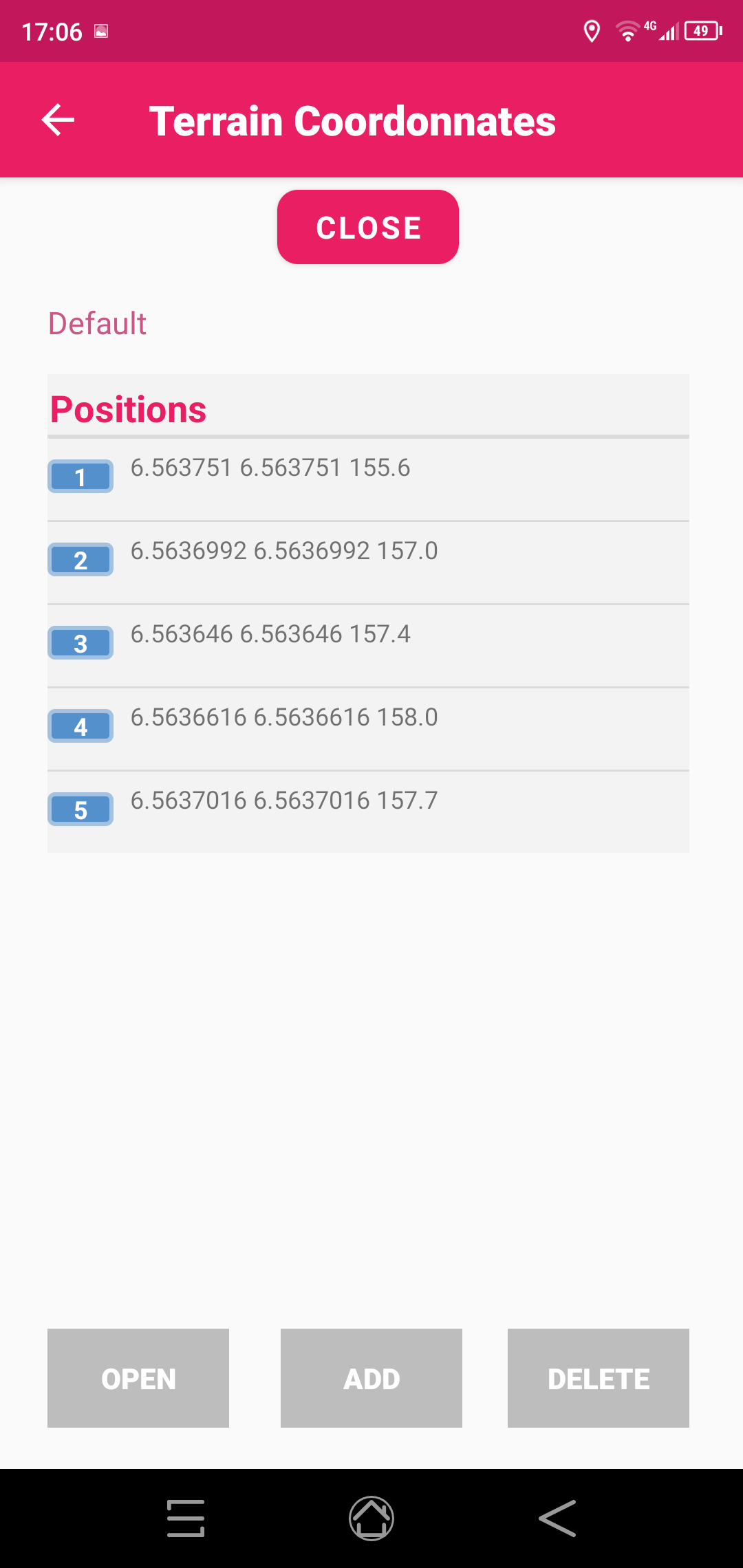Tap the DELETE button
The height and width of the screenshot is (1568, 743).
pos(599,1378)
